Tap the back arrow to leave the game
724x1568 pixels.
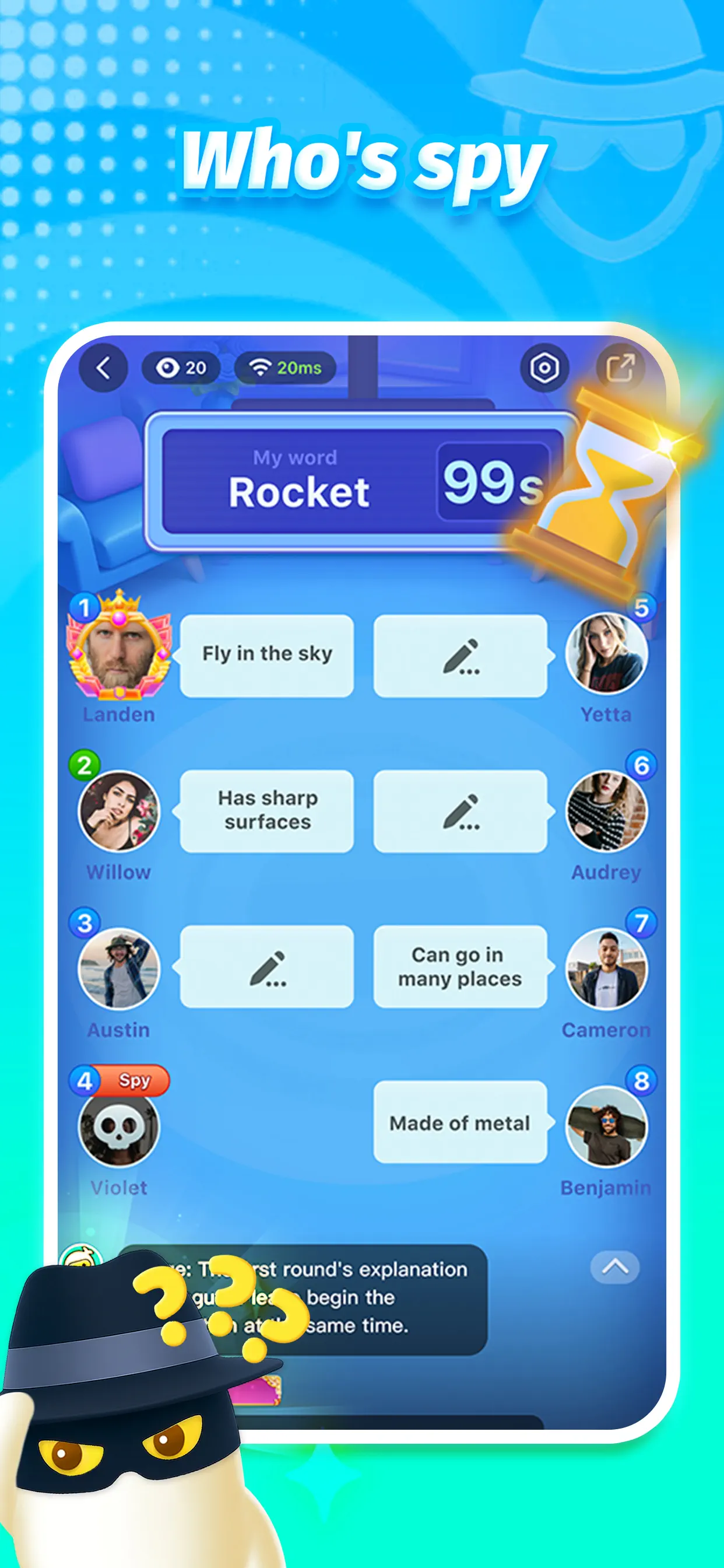(x=103, y=366)
